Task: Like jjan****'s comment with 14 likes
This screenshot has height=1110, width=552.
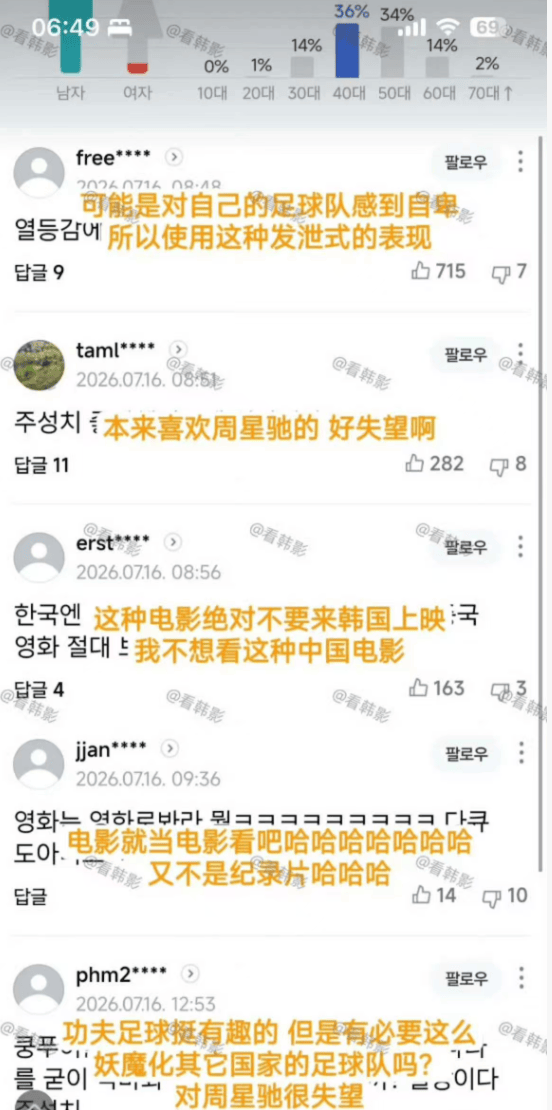Action: 434,895
